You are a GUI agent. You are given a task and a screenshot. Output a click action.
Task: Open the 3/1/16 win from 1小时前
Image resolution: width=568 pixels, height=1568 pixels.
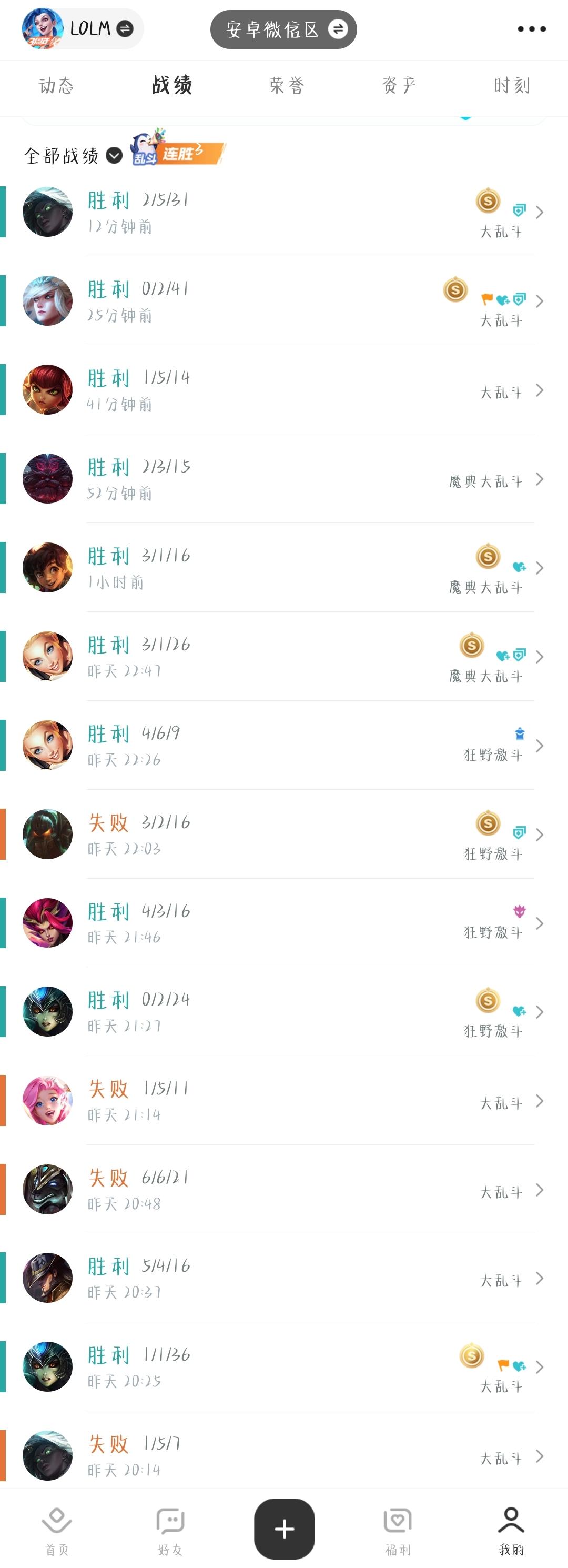283,568
